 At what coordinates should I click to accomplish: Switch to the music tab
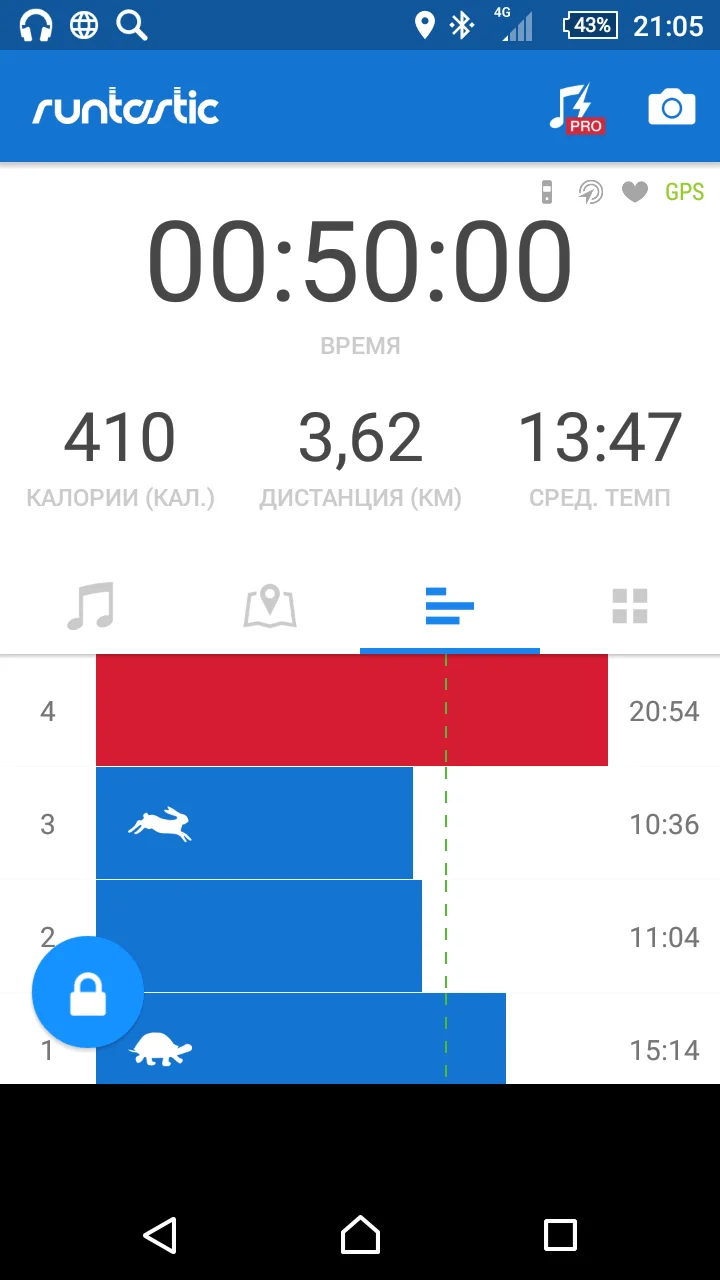point(90,606)
